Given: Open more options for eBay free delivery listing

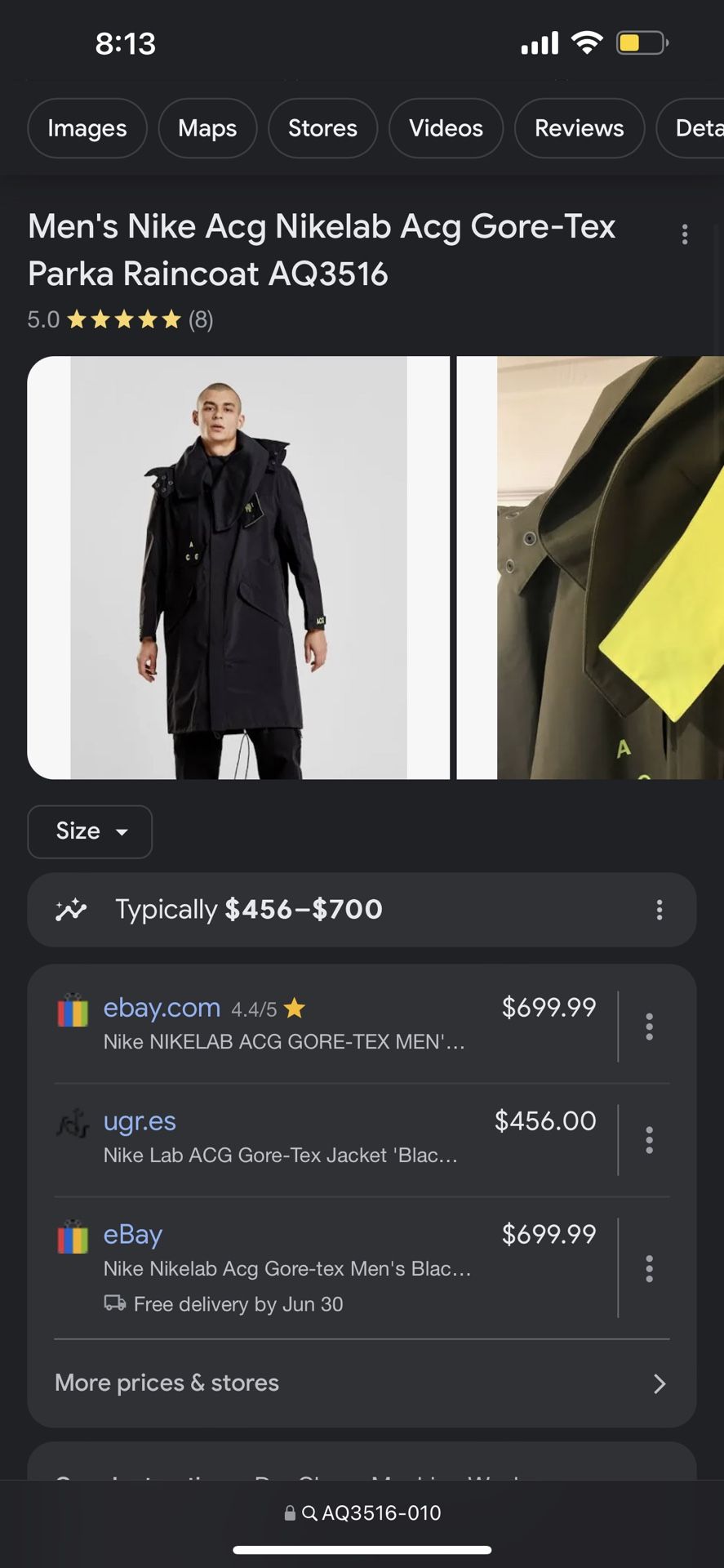Looking at the screenshot, I should [x=649, y=1268].
